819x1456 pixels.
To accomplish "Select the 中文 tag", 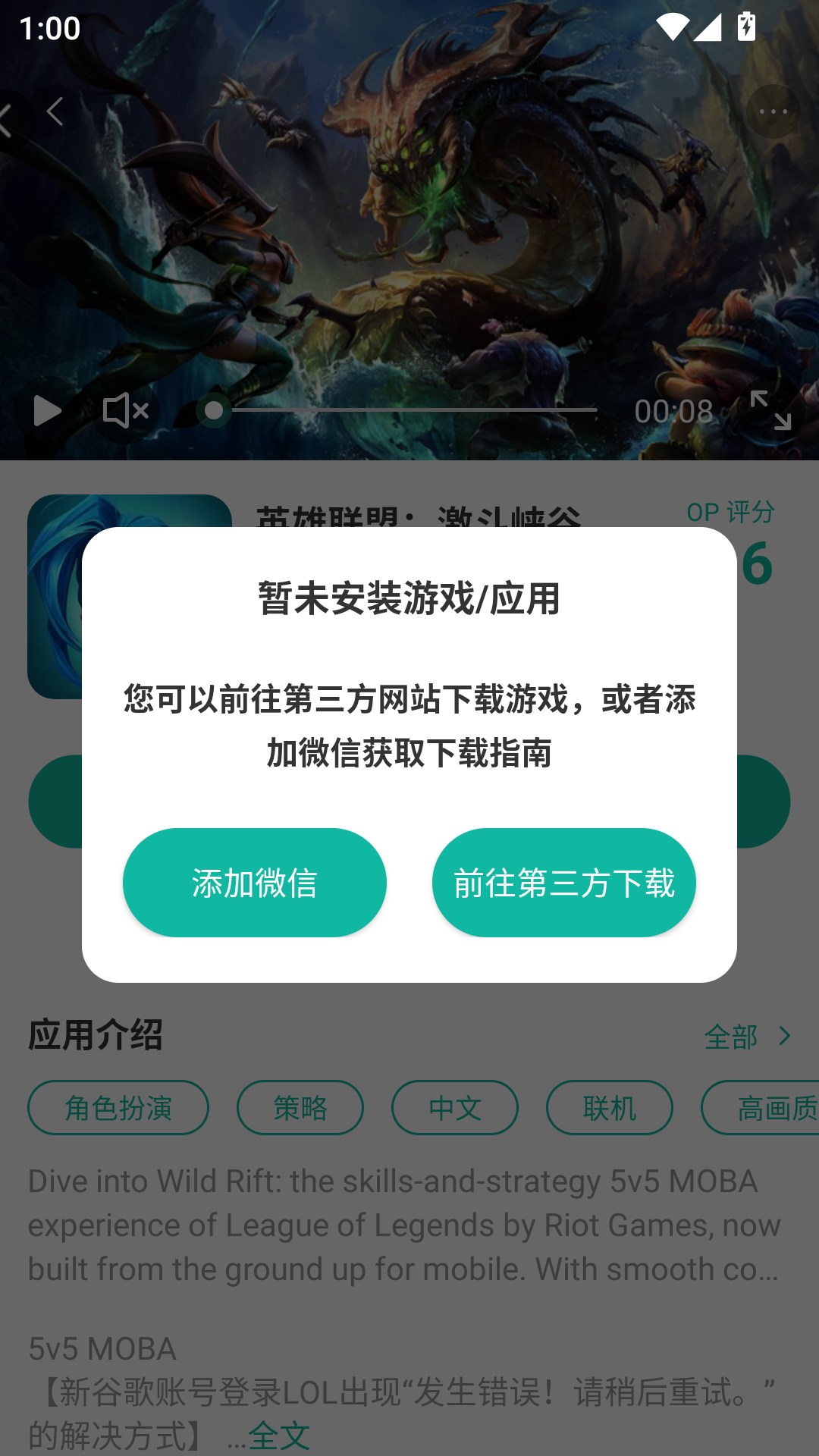I will 455,1108.
